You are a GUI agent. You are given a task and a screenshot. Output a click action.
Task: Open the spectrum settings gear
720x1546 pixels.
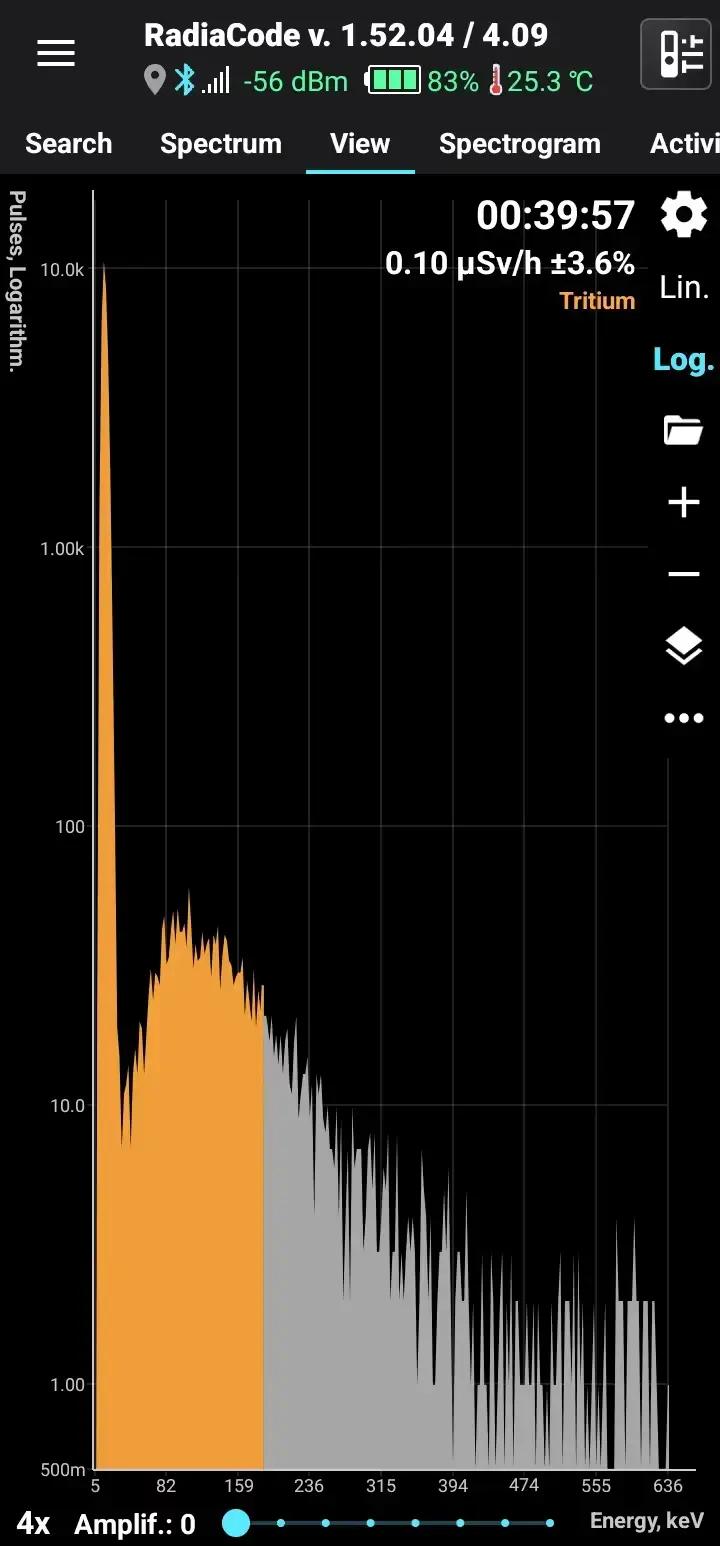coord(684,216)
